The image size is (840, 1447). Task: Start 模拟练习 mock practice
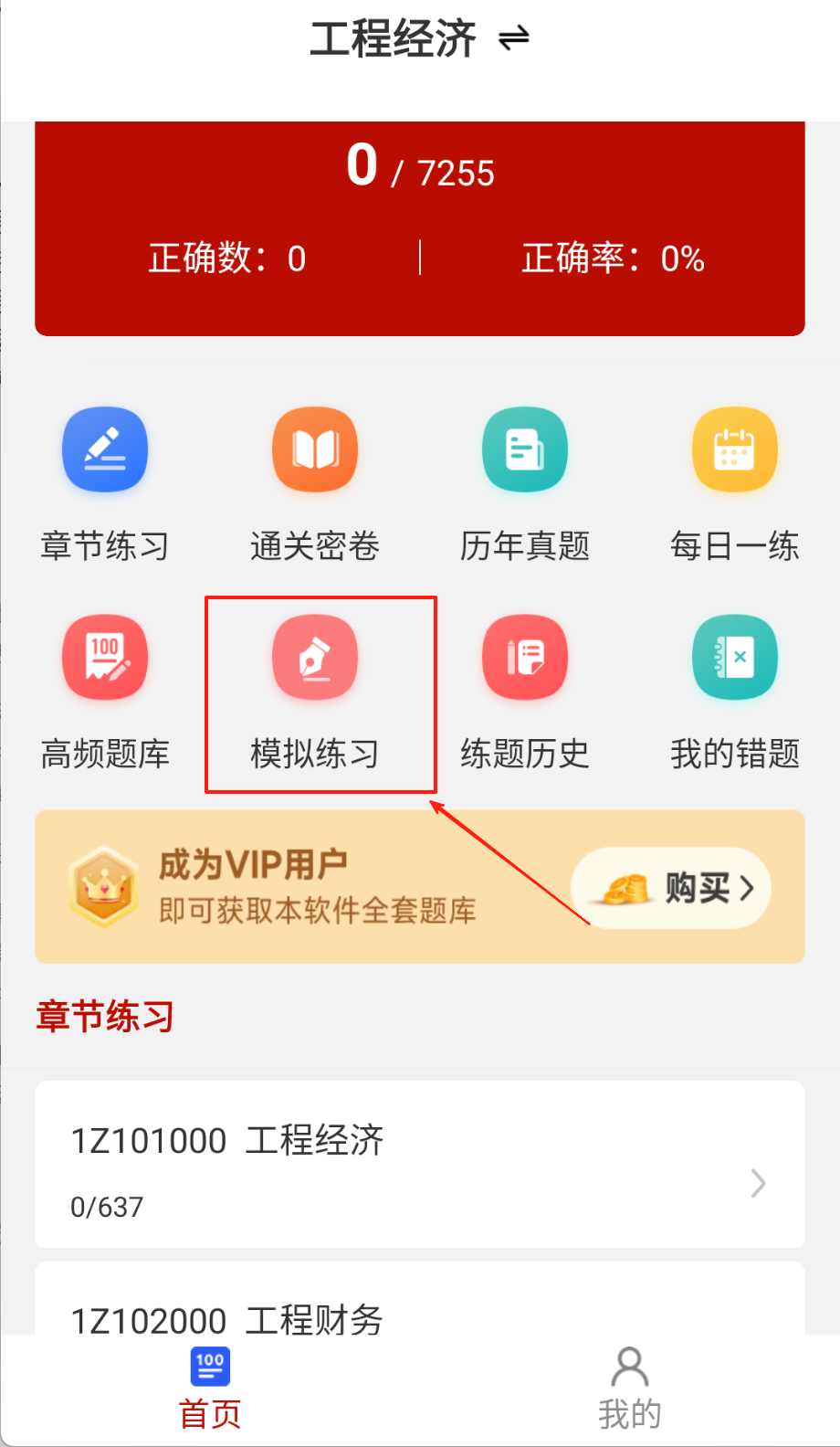315,658
